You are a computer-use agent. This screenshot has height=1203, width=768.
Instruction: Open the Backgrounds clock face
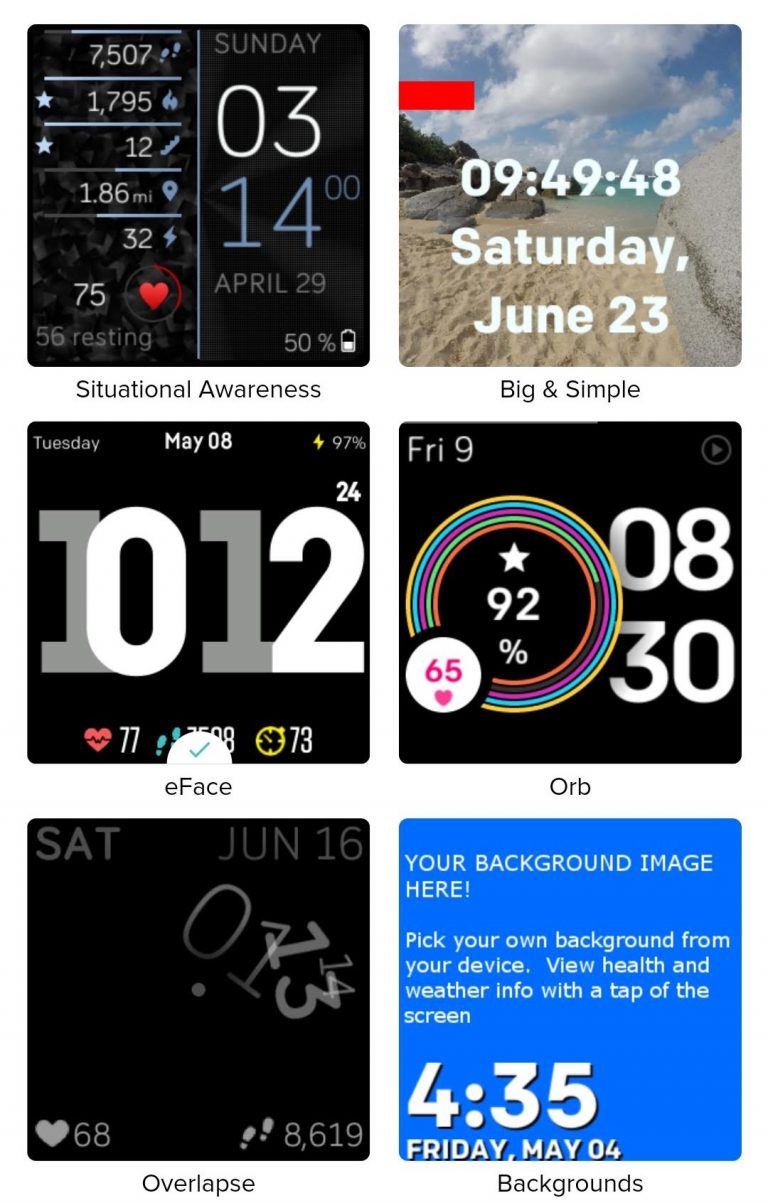click(x=570, y=989)
